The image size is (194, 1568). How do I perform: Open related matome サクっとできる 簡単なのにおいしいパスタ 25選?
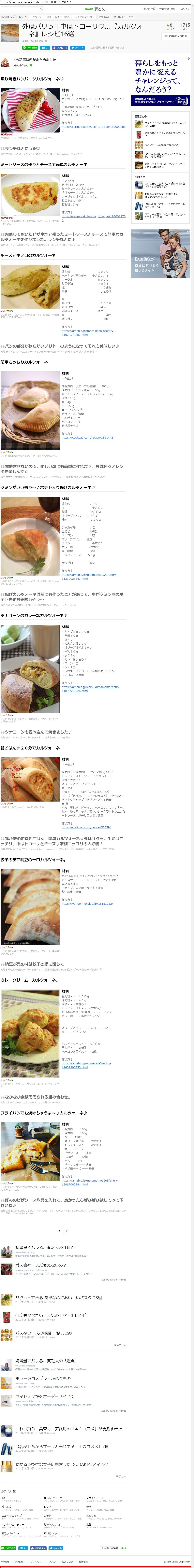tap(58, 1298)
